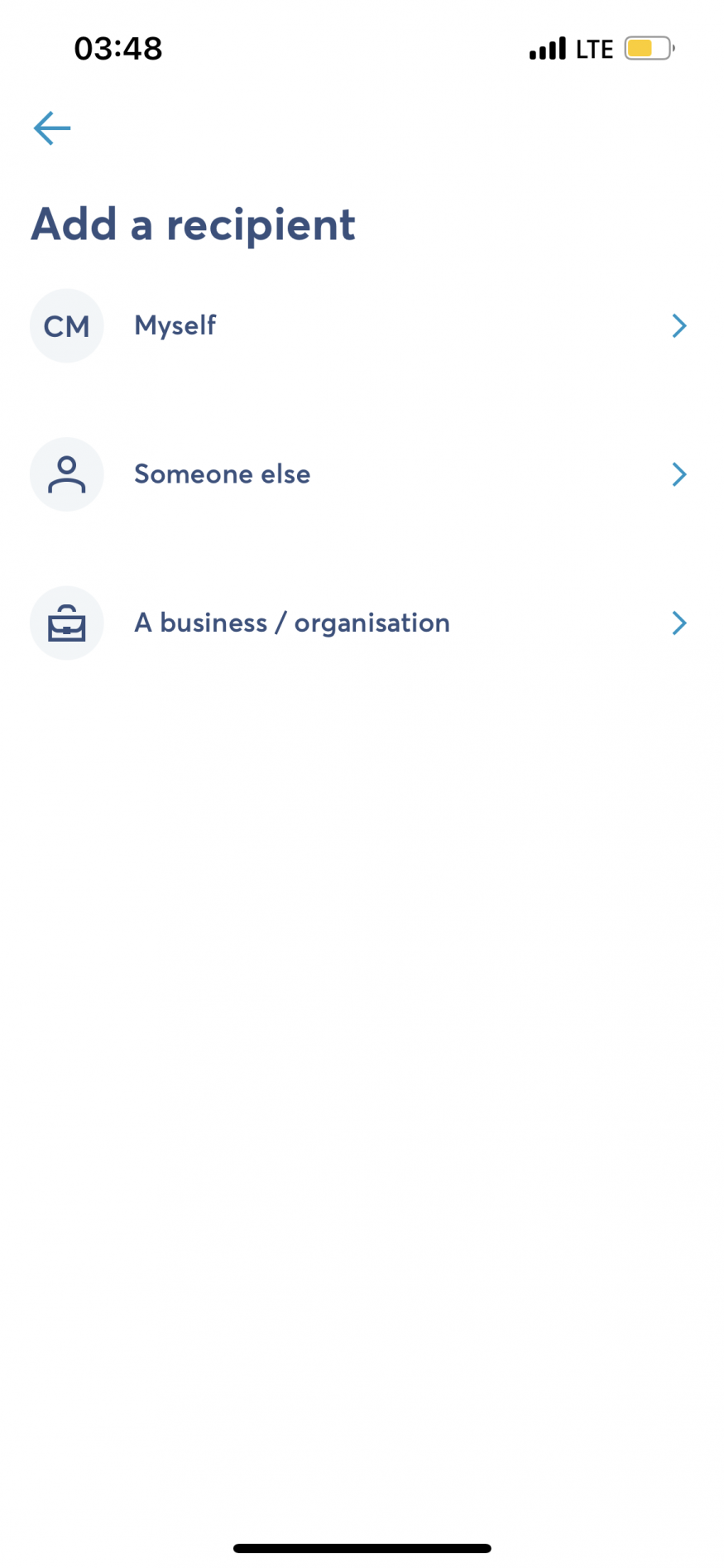Go back using the arrow icon
Screen dimensions: 724x1568
click(52, 128)
